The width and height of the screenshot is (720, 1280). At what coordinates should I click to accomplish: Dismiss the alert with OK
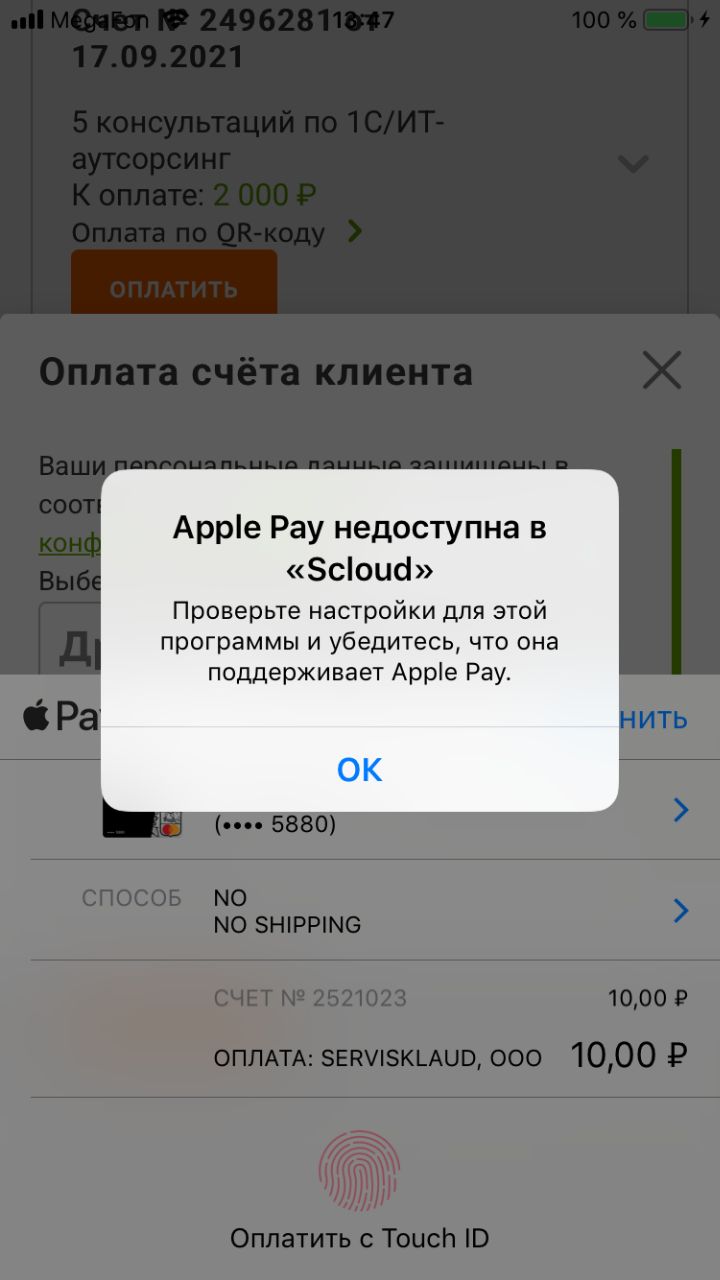[x=359, y=769]
